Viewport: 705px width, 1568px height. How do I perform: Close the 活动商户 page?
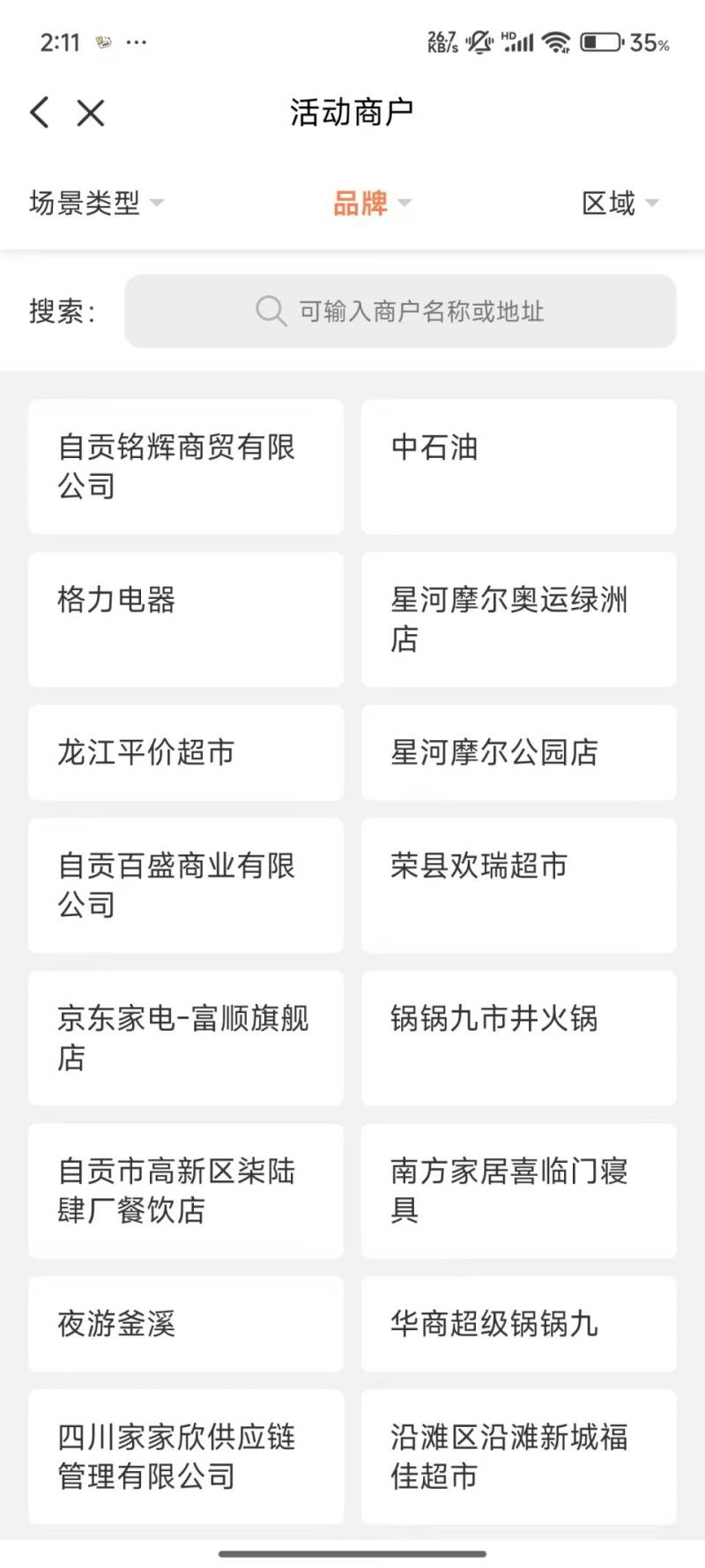pos(91,113)
